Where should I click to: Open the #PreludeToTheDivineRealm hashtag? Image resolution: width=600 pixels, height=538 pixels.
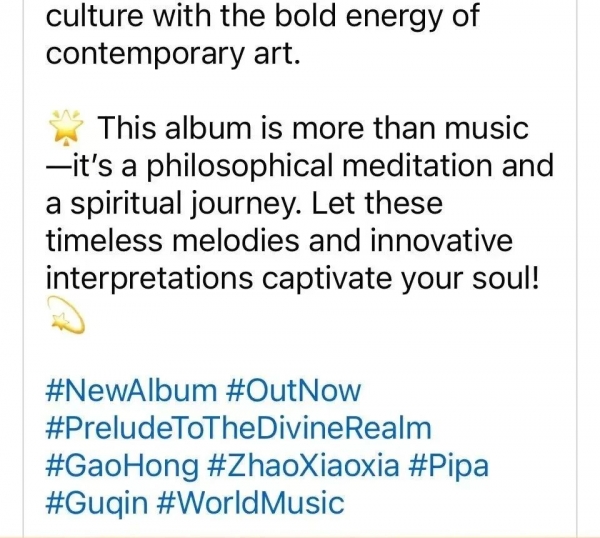[x=239, y=429]
